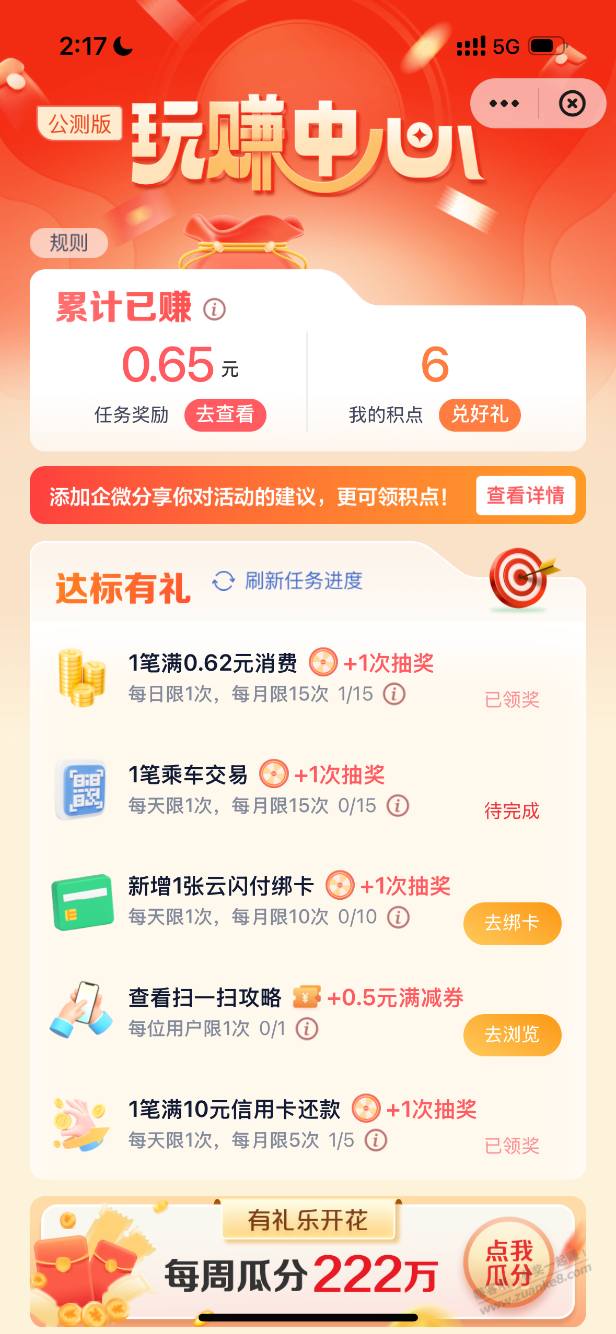Tap the info icon beside 累计已赚
Viewport: 616px width, 1334px height.
(x=214, y=309)
